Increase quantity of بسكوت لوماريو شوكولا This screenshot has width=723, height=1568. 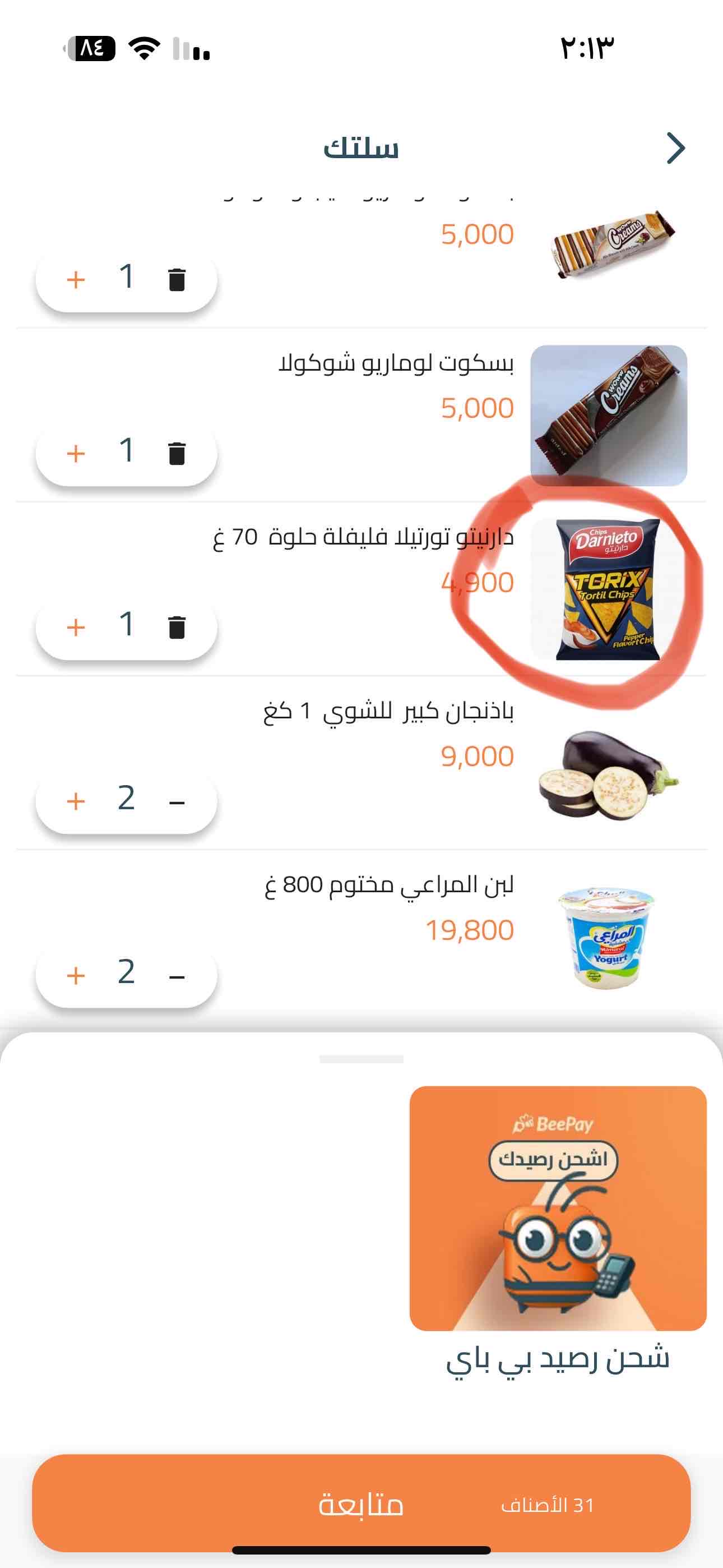pyautogui.click(x=76, y=454)
